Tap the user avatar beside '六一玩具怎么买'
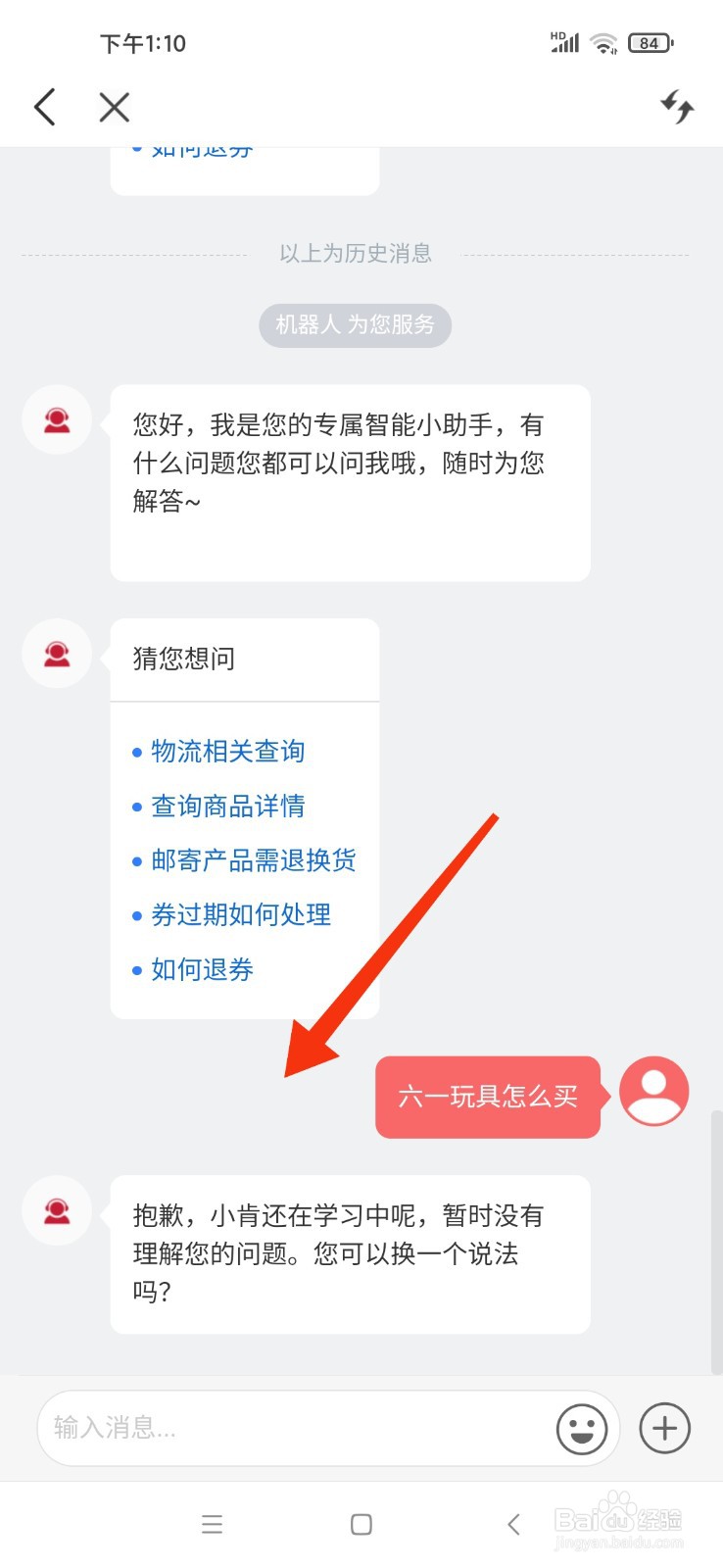The width and height of the screenshot is (723, 1568). (x=653, y=1091)
